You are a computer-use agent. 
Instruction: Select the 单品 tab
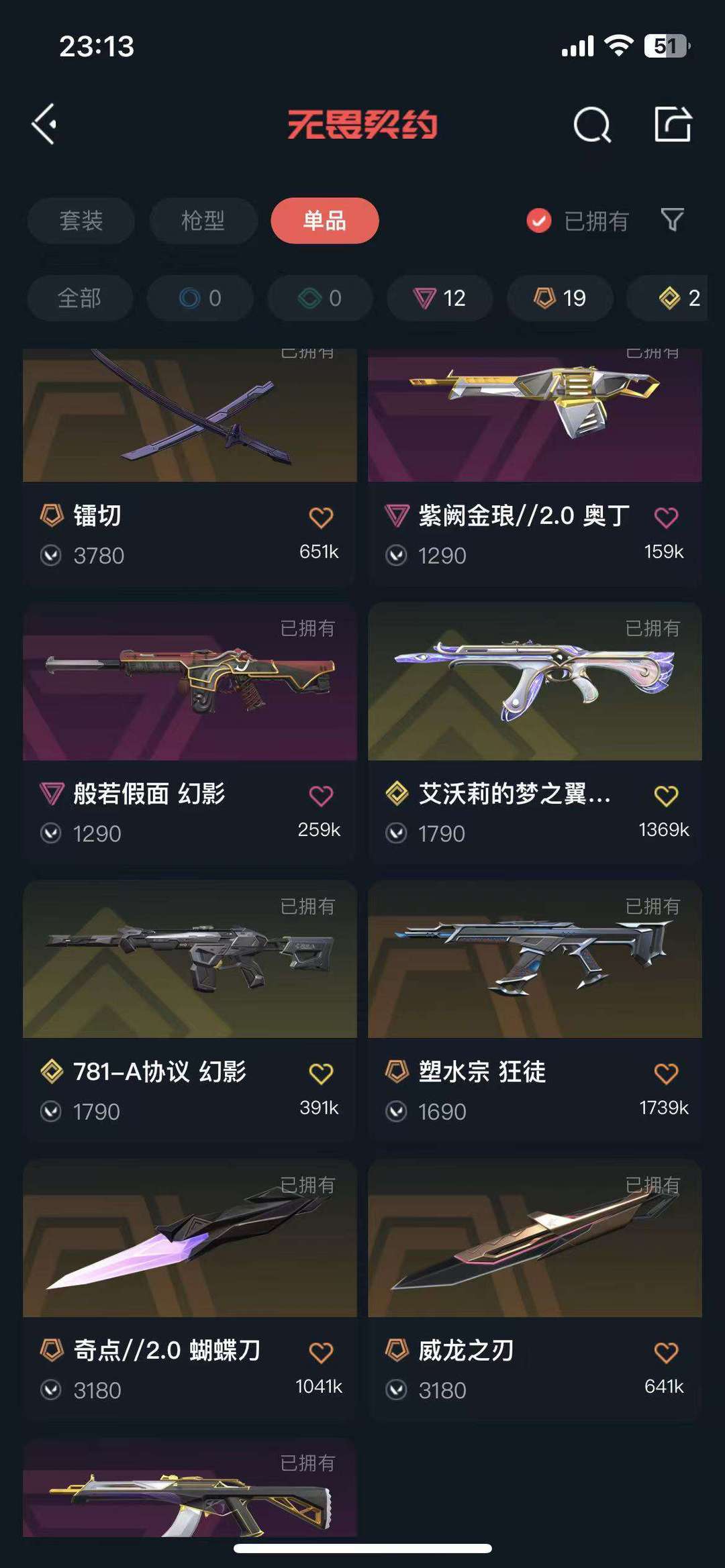pos(325,221)
